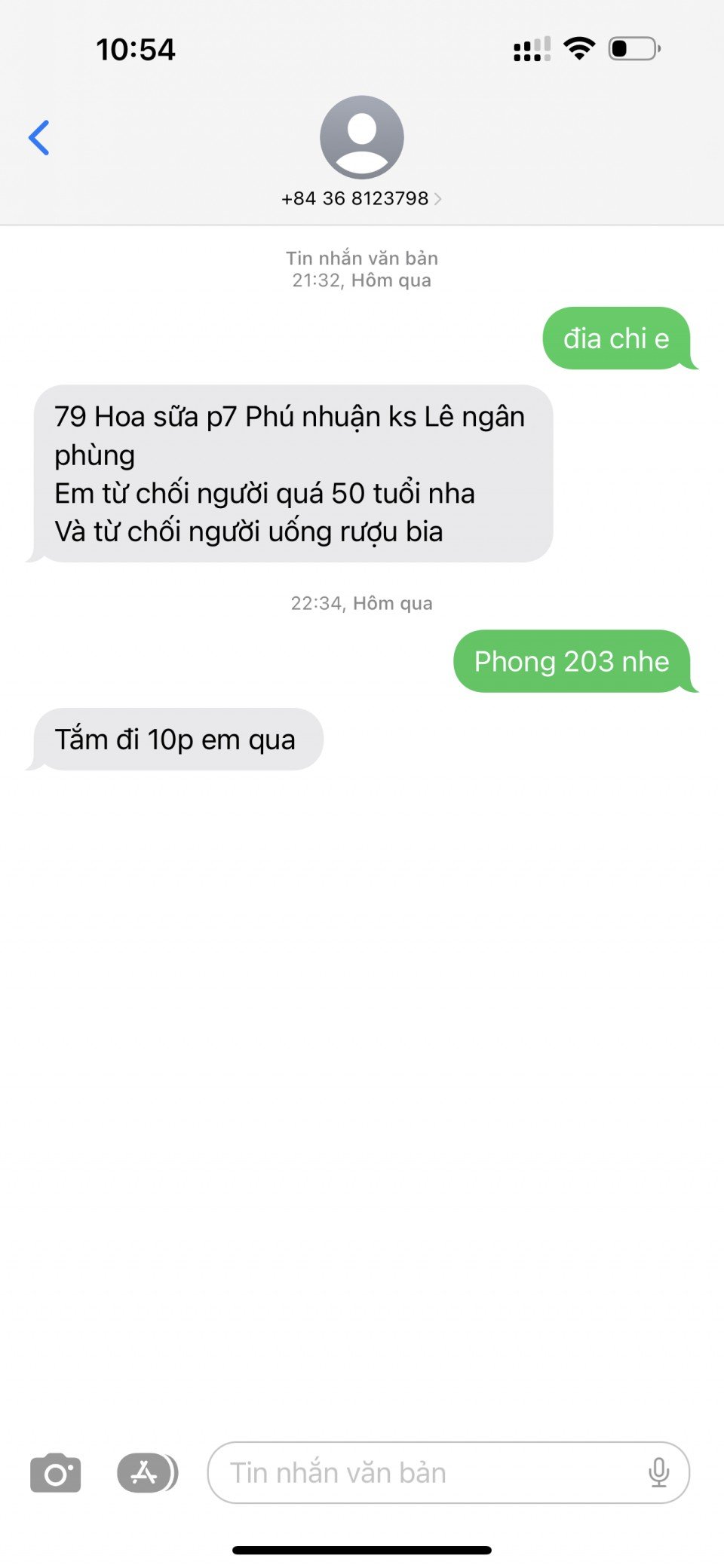Start voice dictation with the microphone

(x=658, y=1472)
